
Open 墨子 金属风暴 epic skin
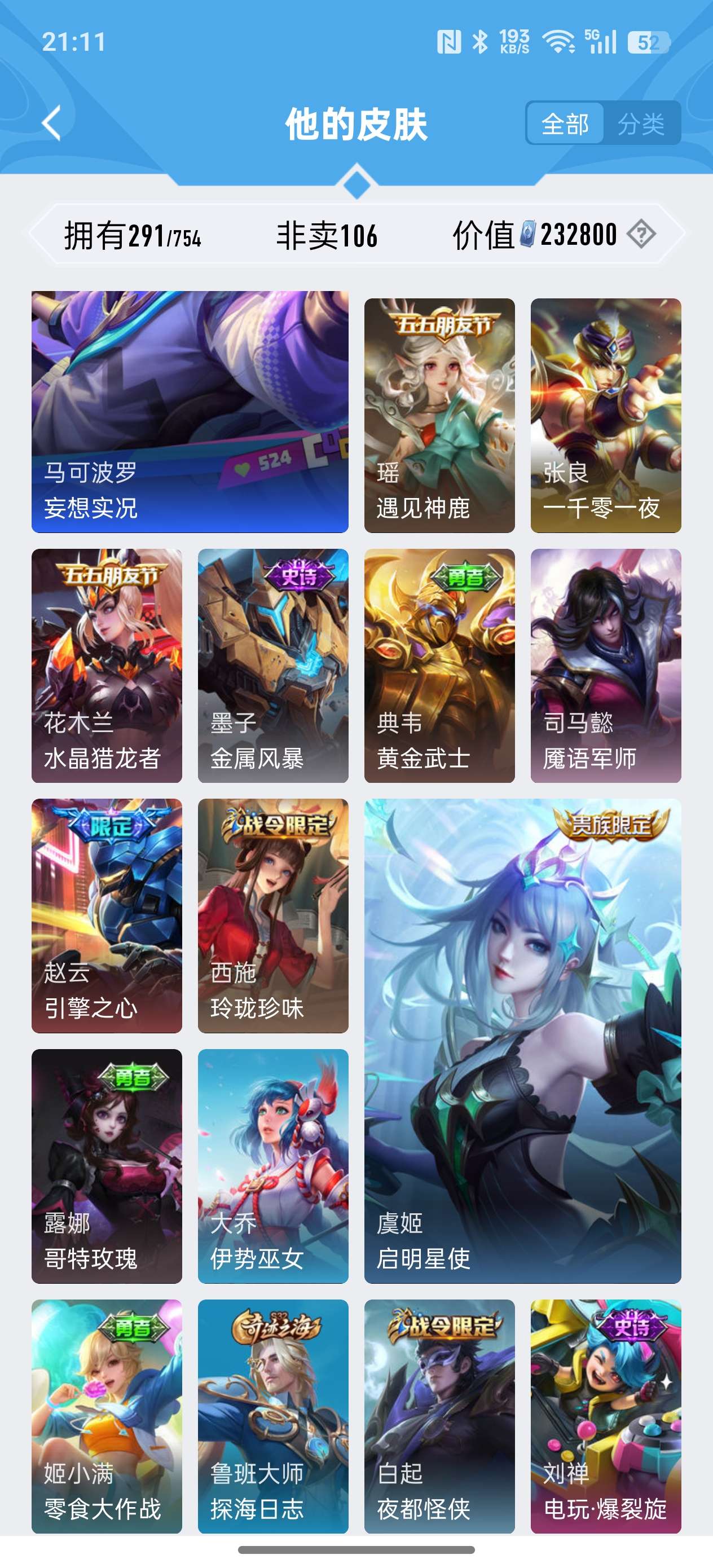pyautogui.click(x=274, y=666)
